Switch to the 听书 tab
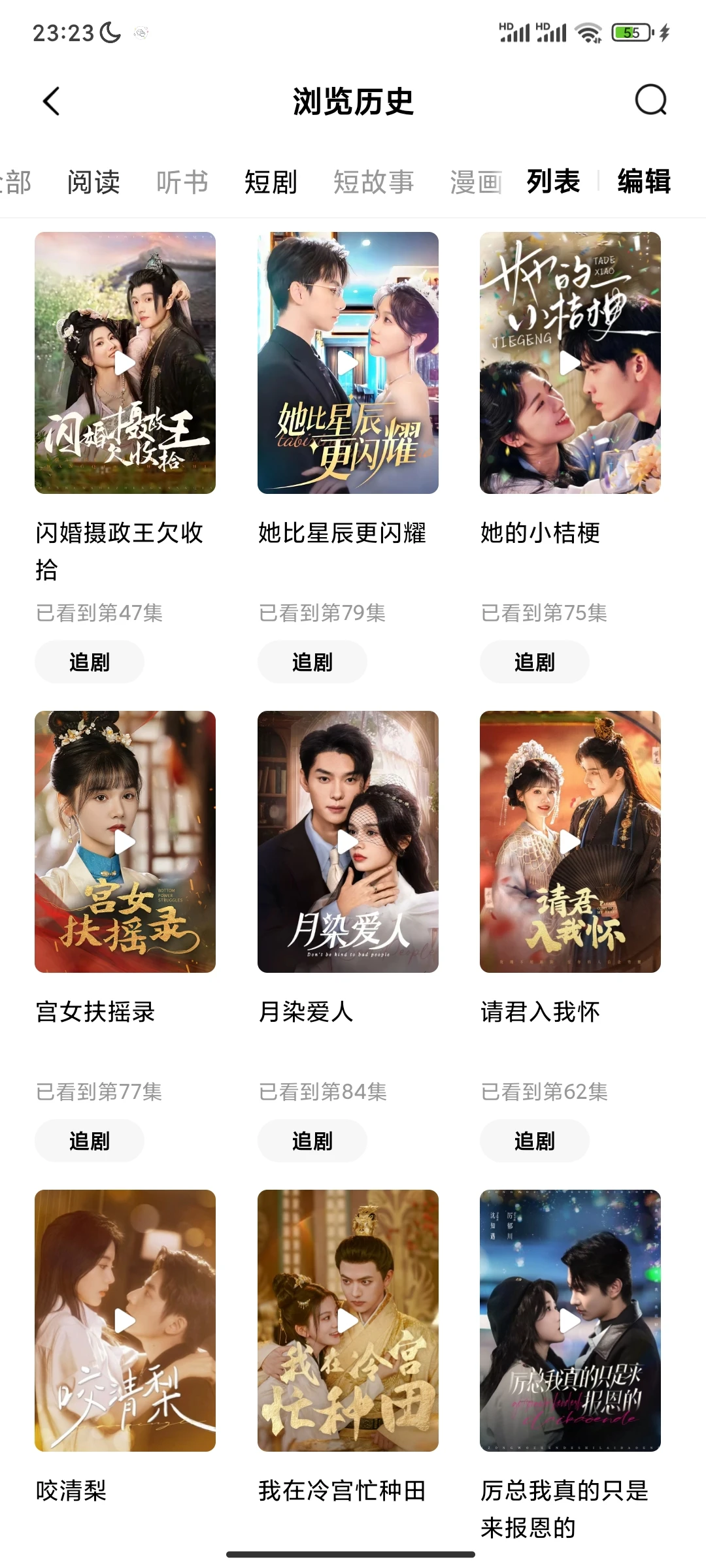This screenshot has width=706, height=1568. point(182,182)
